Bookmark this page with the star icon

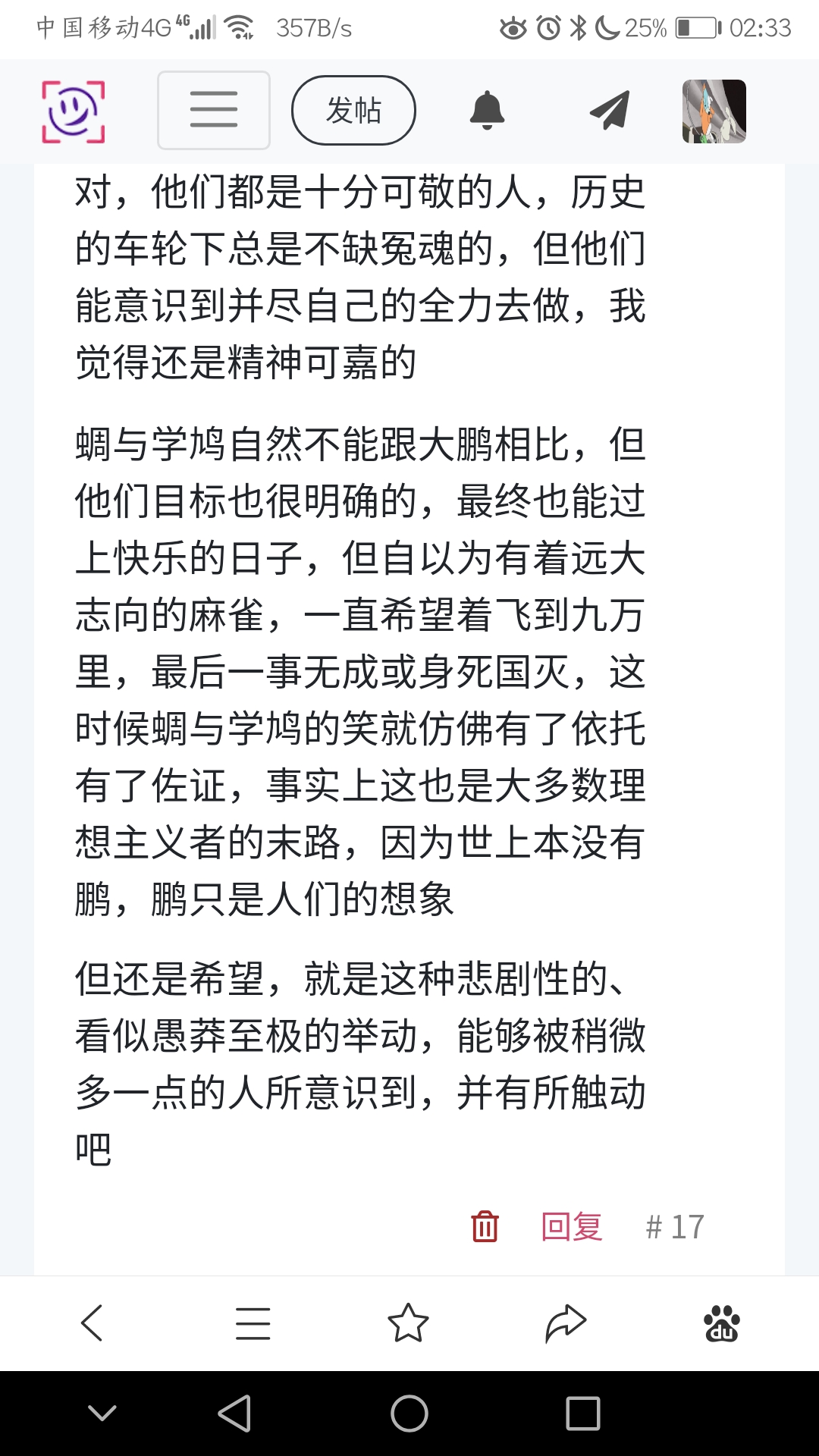[x=408, y=1323]
